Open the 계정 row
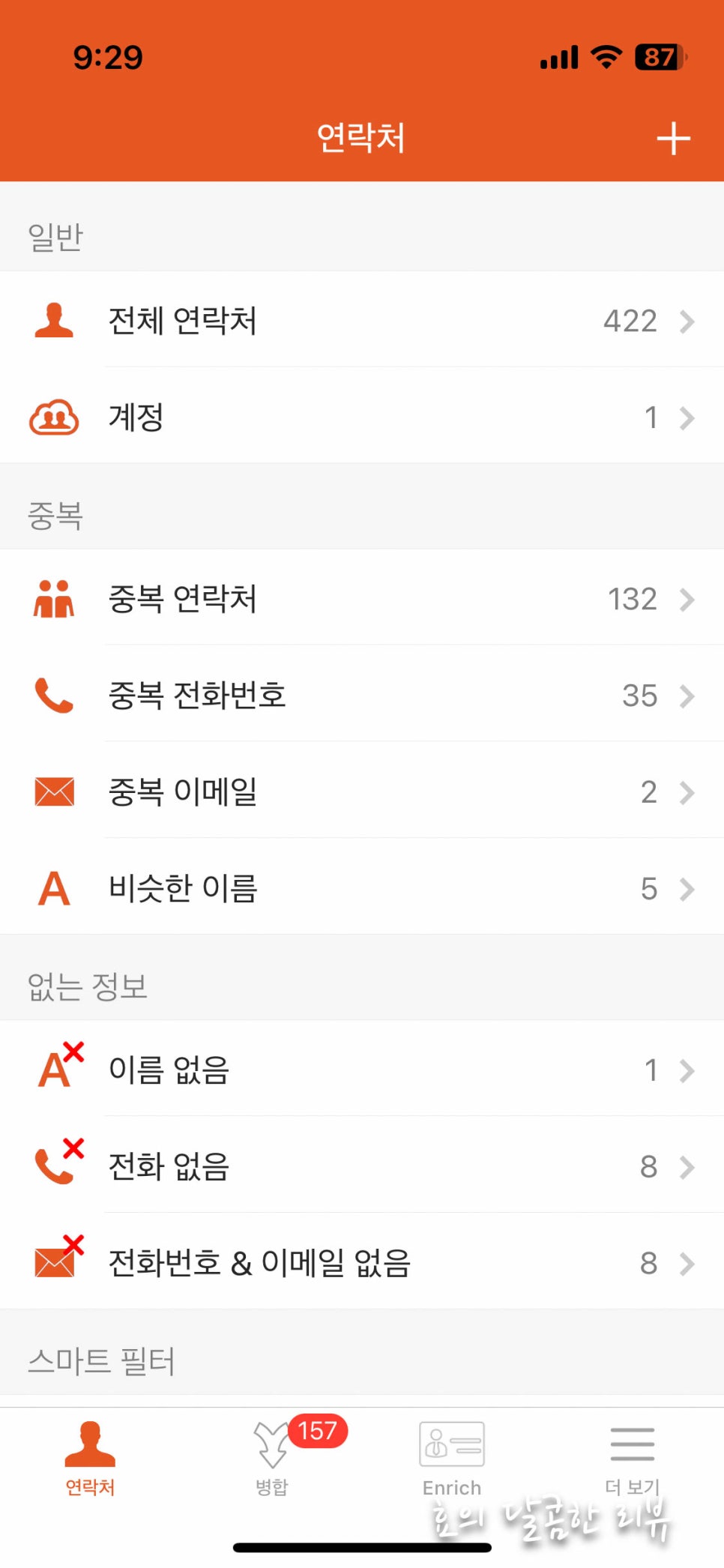This screenshot has height=1568, width=724. pyautogui.click(x=362, y=417)
